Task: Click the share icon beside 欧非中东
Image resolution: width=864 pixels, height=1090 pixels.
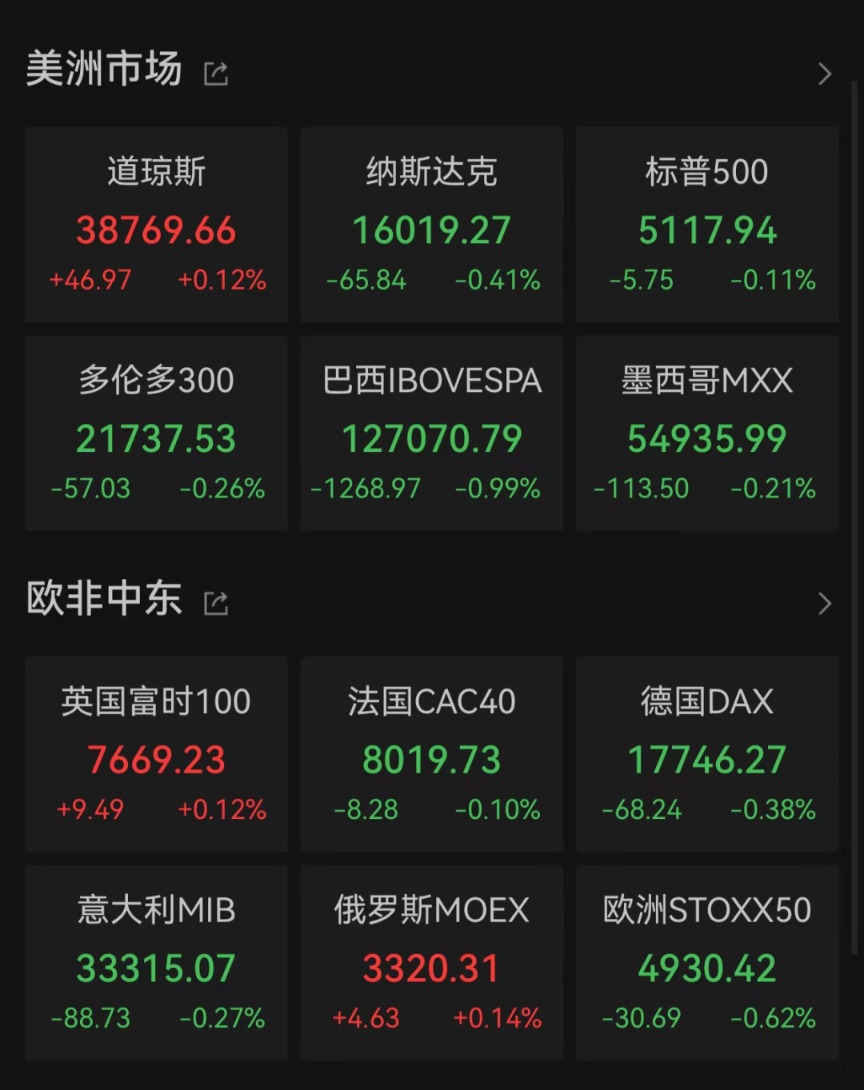Action: tap(216, 603)
